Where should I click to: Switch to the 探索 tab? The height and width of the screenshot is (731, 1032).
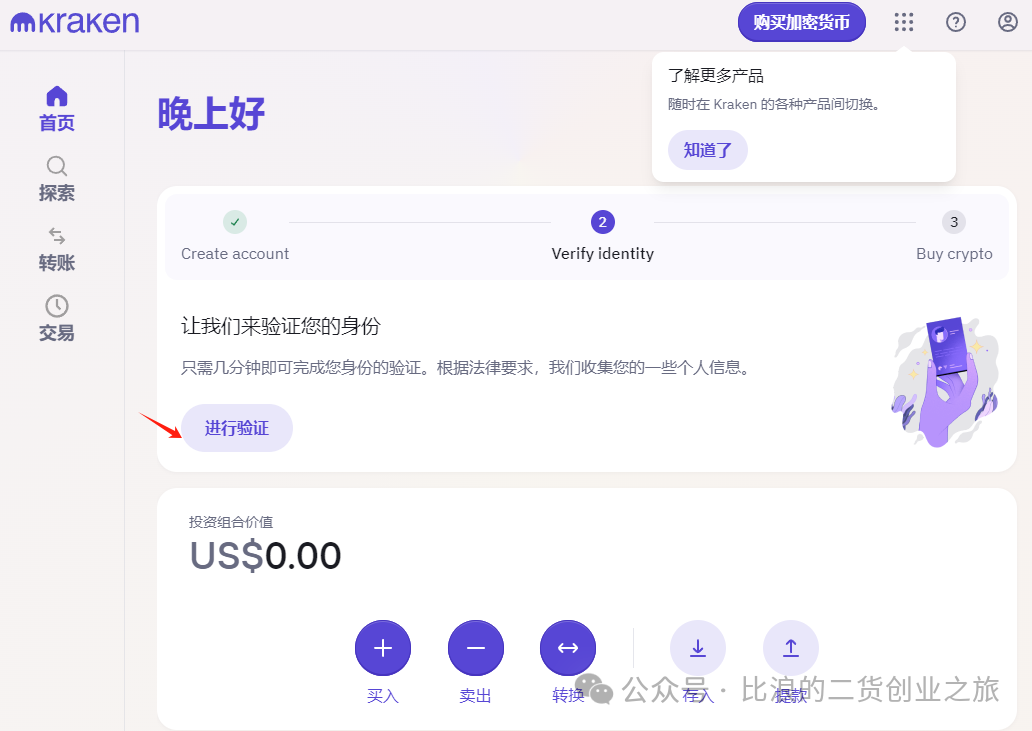57,179
